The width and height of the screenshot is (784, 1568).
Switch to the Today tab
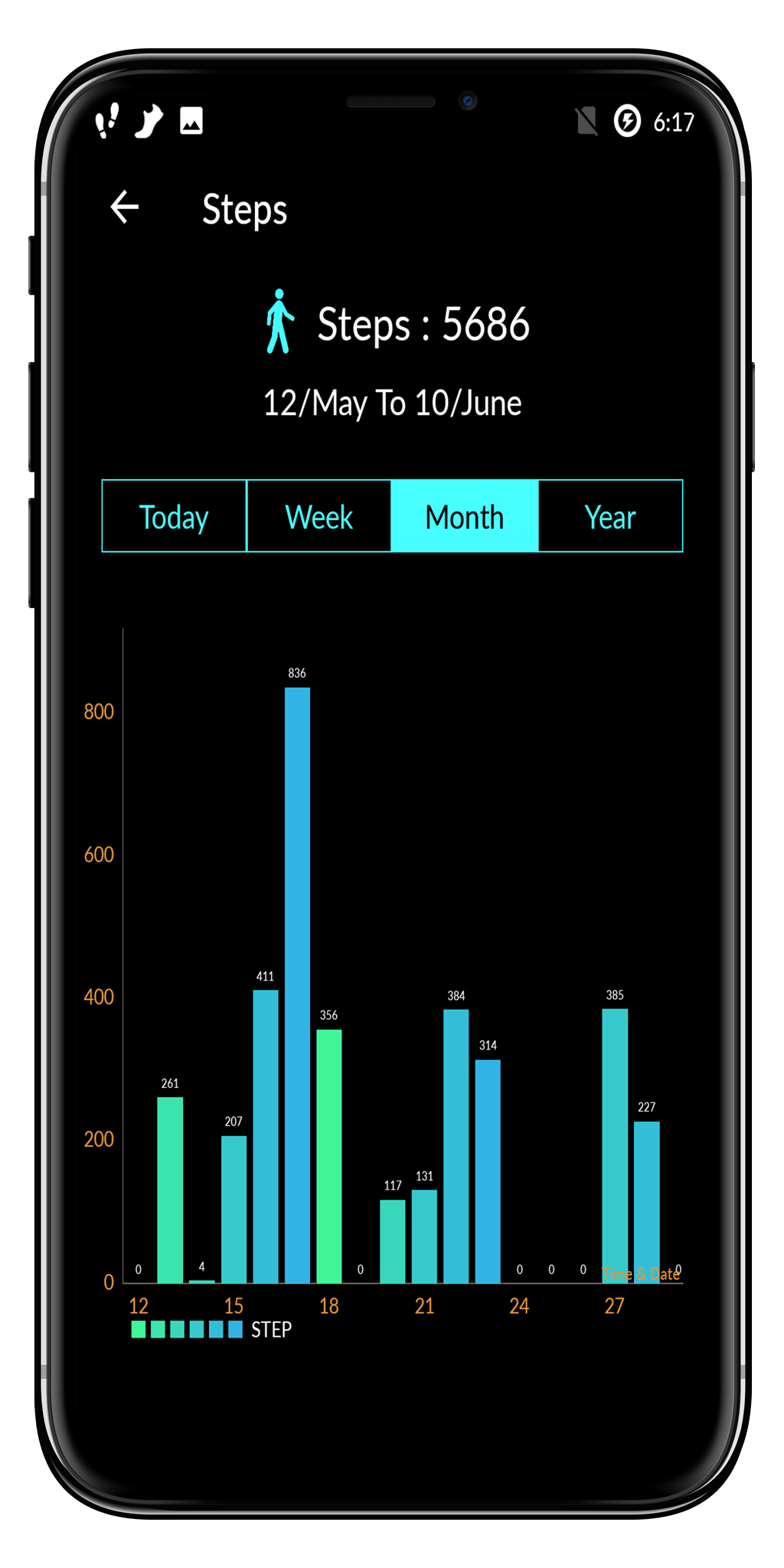175,516
